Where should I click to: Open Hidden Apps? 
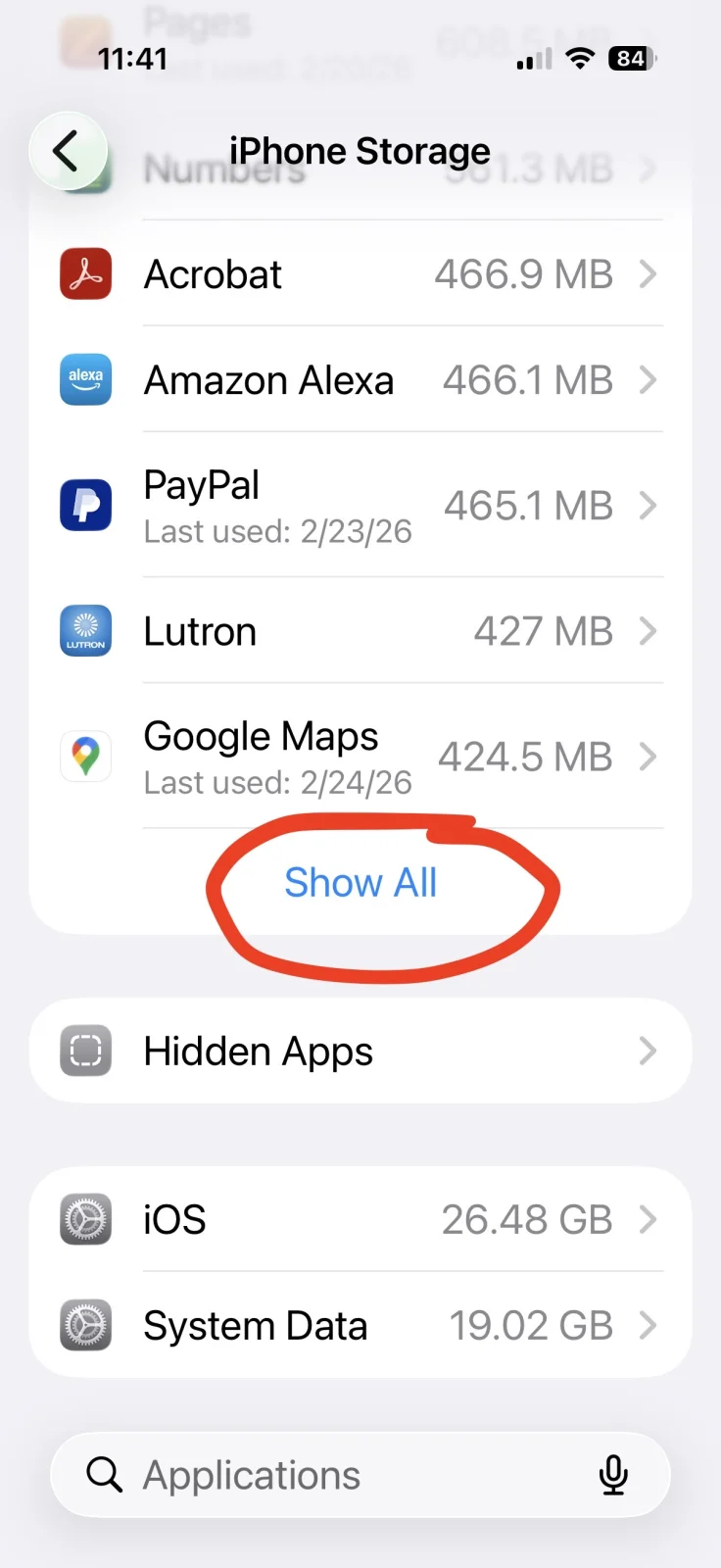(360, 1052)
